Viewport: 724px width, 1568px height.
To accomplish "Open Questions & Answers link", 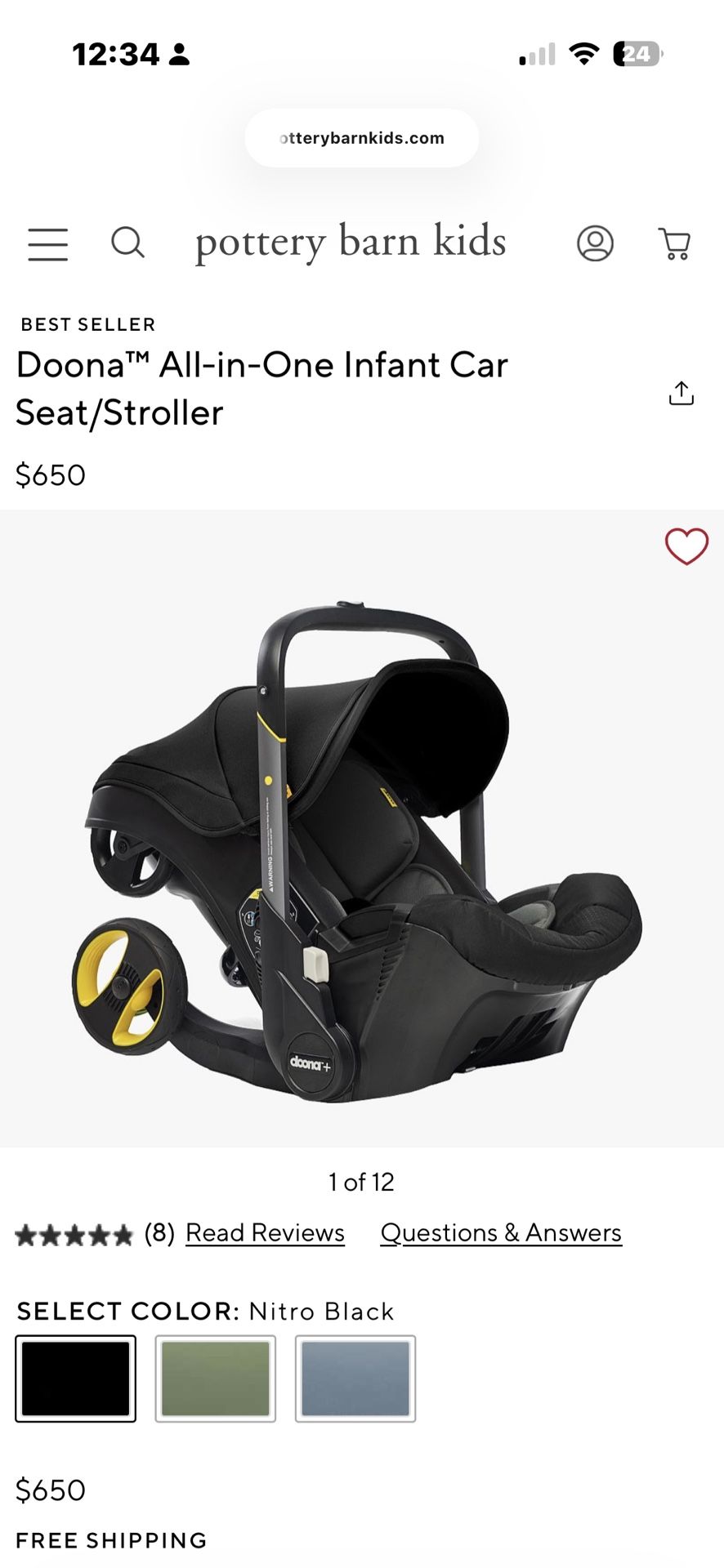I will [501, 1233].
